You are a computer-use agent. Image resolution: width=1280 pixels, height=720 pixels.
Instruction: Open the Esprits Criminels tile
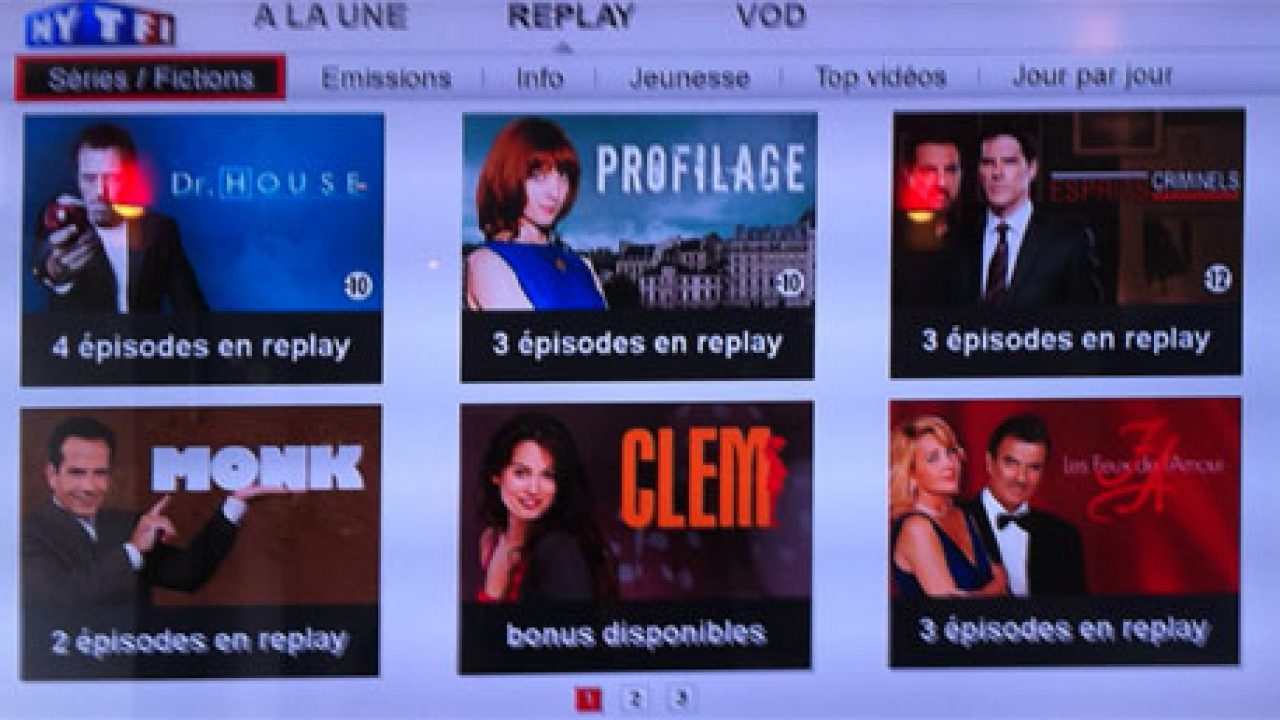1067,242
